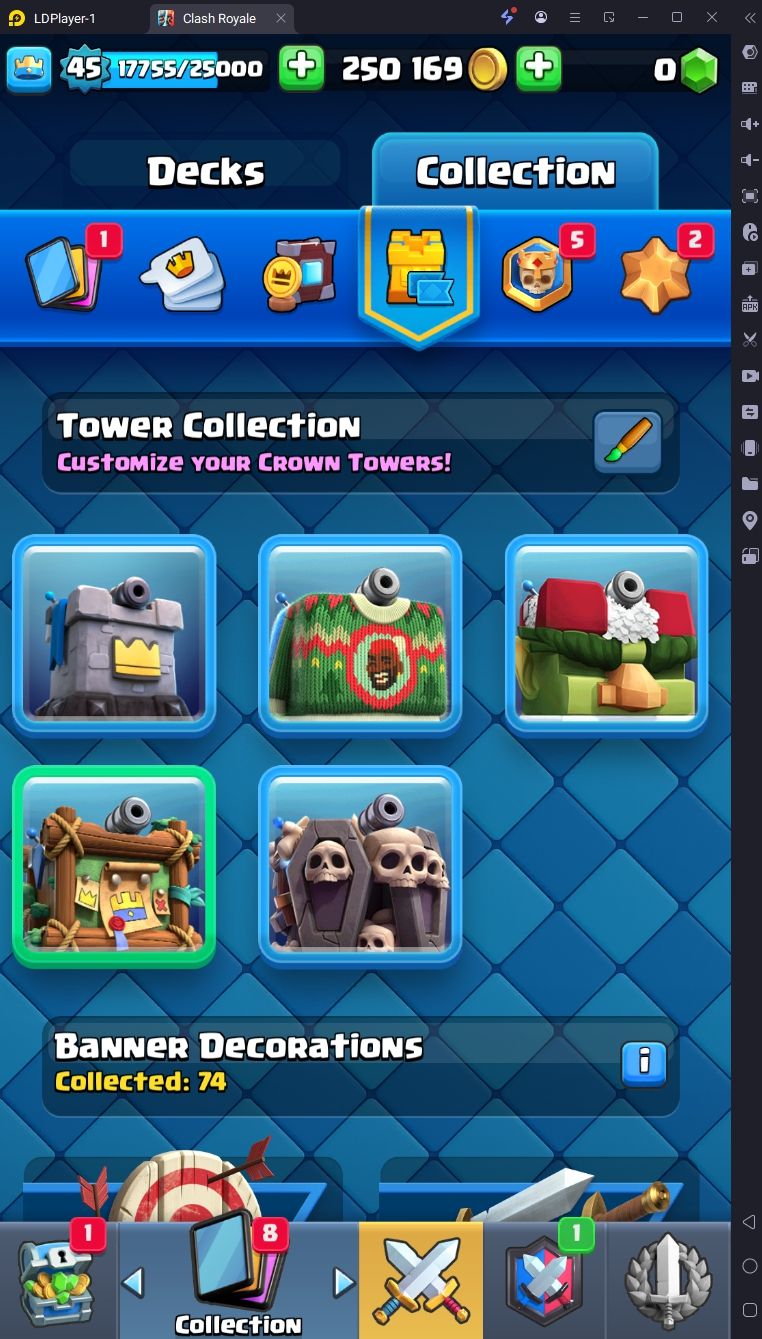Tap the paintbrush customize towers button

pyautogui.click(x=627, y=441)
